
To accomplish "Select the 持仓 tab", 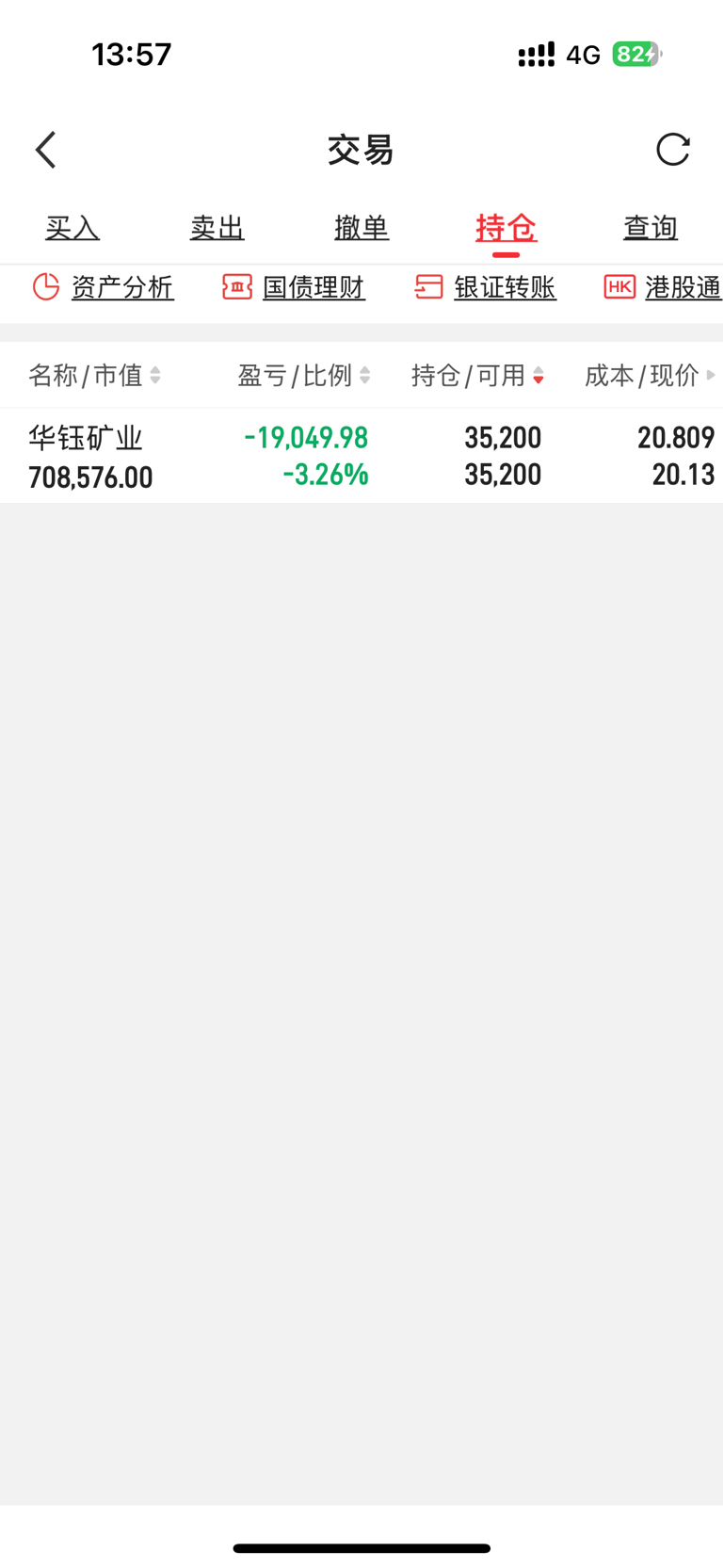I will point(507,228).
